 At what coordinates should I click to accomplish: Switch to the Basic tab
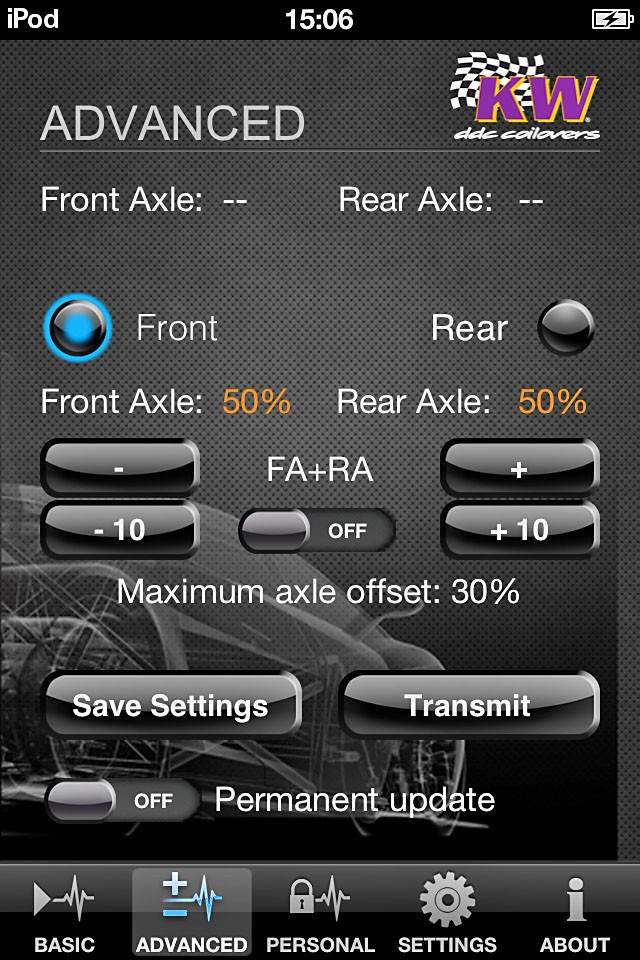(x=65, y=912)
